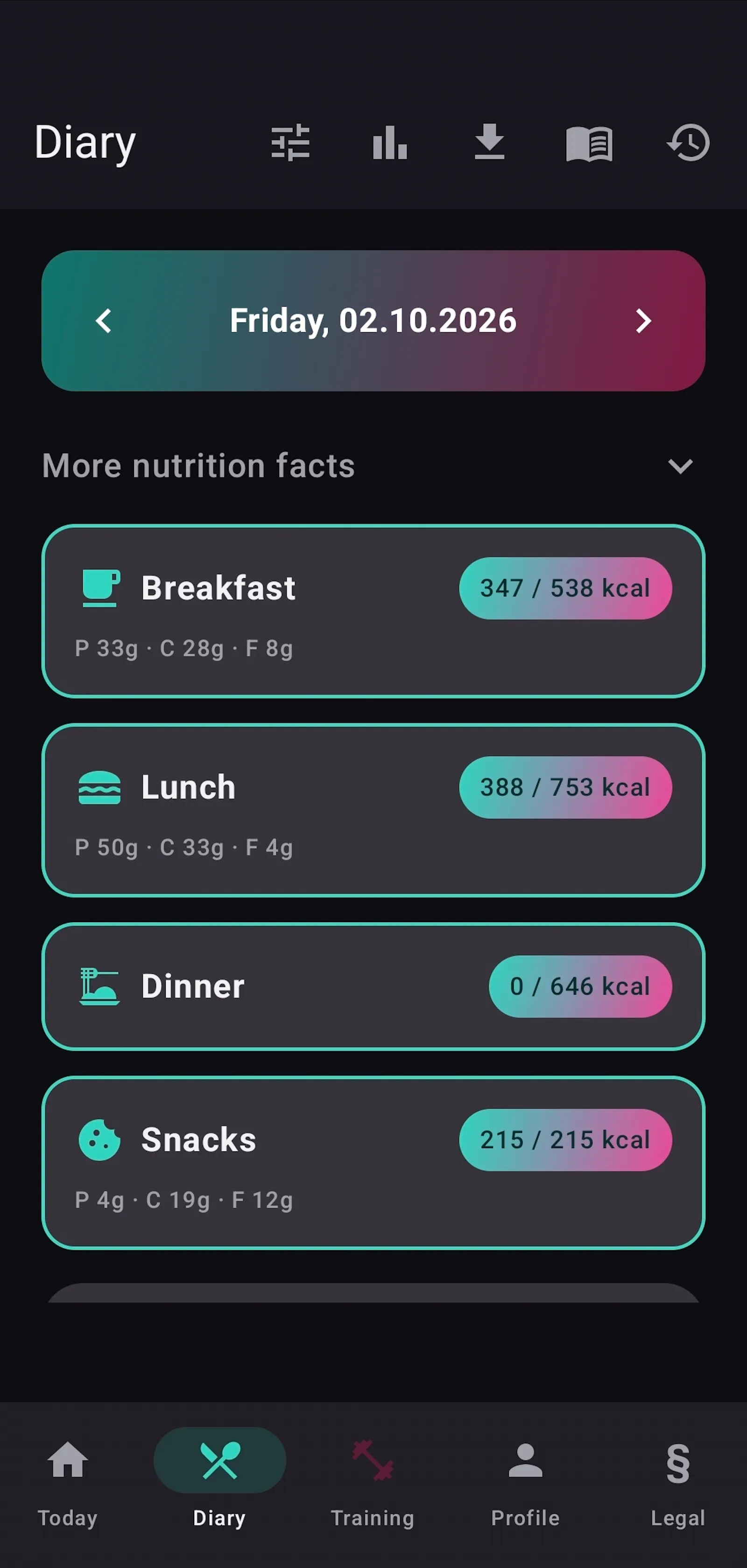Open the Dinner meal card
This screenshot has width=747, height=1568.
tap(373, 987)
